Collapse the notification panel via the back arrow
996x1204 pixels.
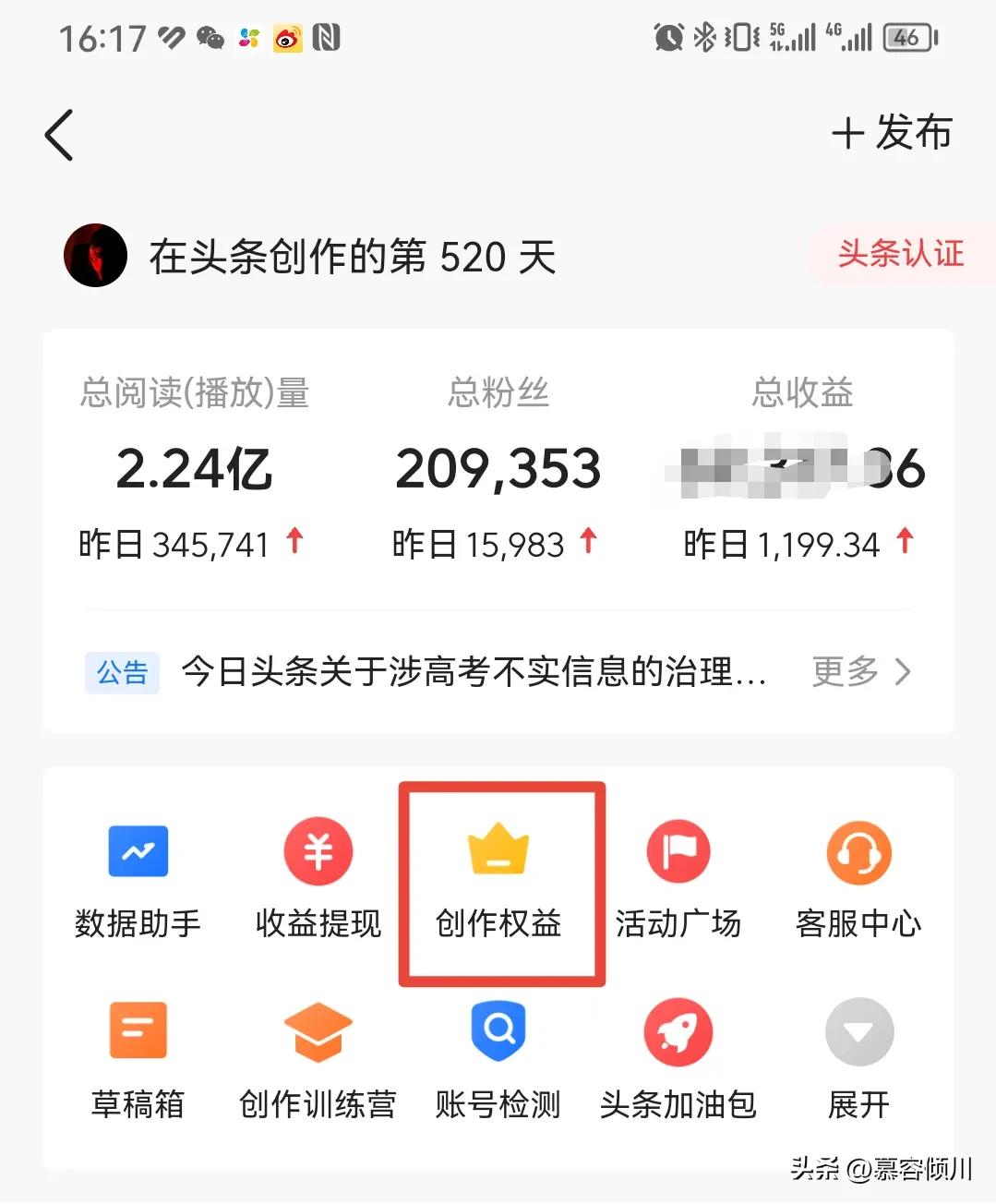(x=58, y=134)
